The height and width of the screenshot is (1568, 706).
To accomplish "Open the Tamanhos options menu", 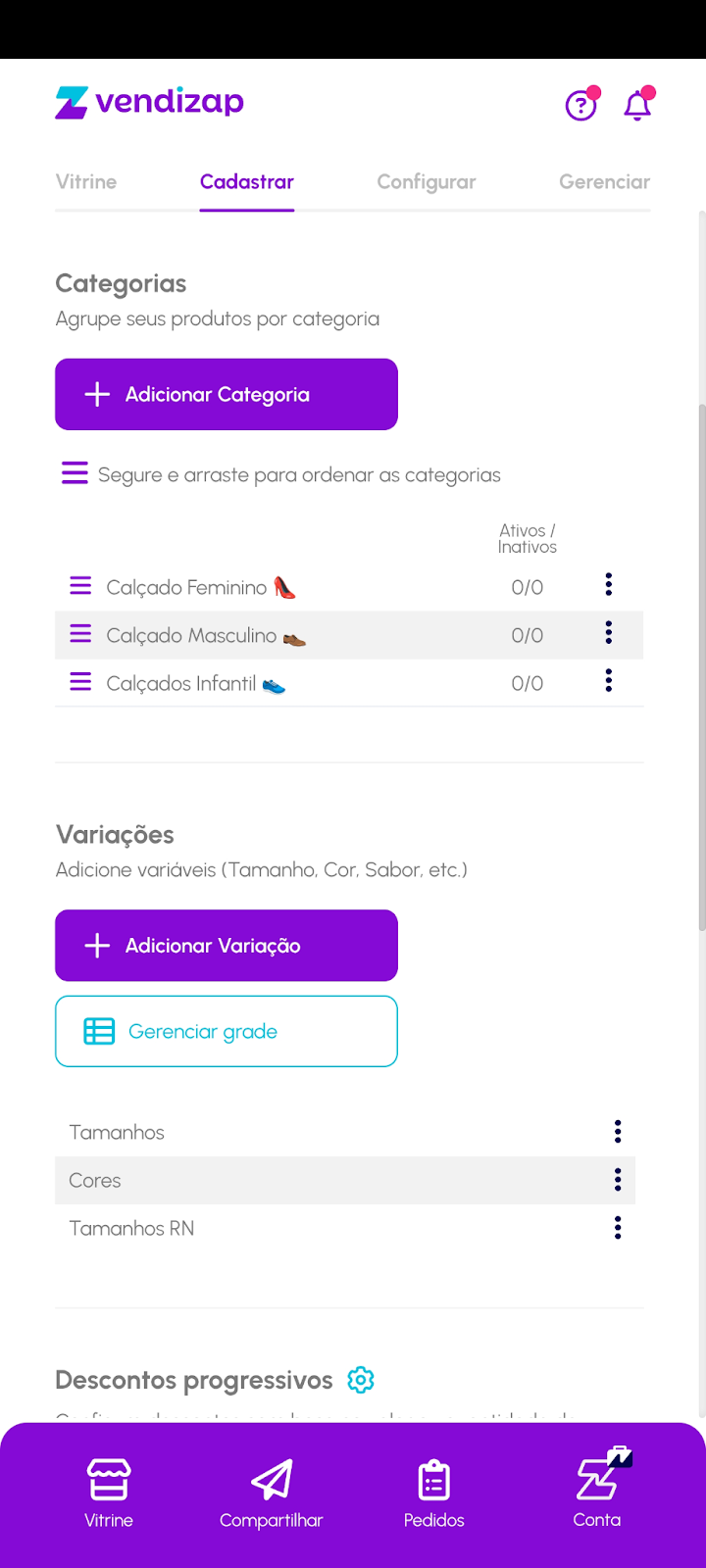I will coord(618,1132).
